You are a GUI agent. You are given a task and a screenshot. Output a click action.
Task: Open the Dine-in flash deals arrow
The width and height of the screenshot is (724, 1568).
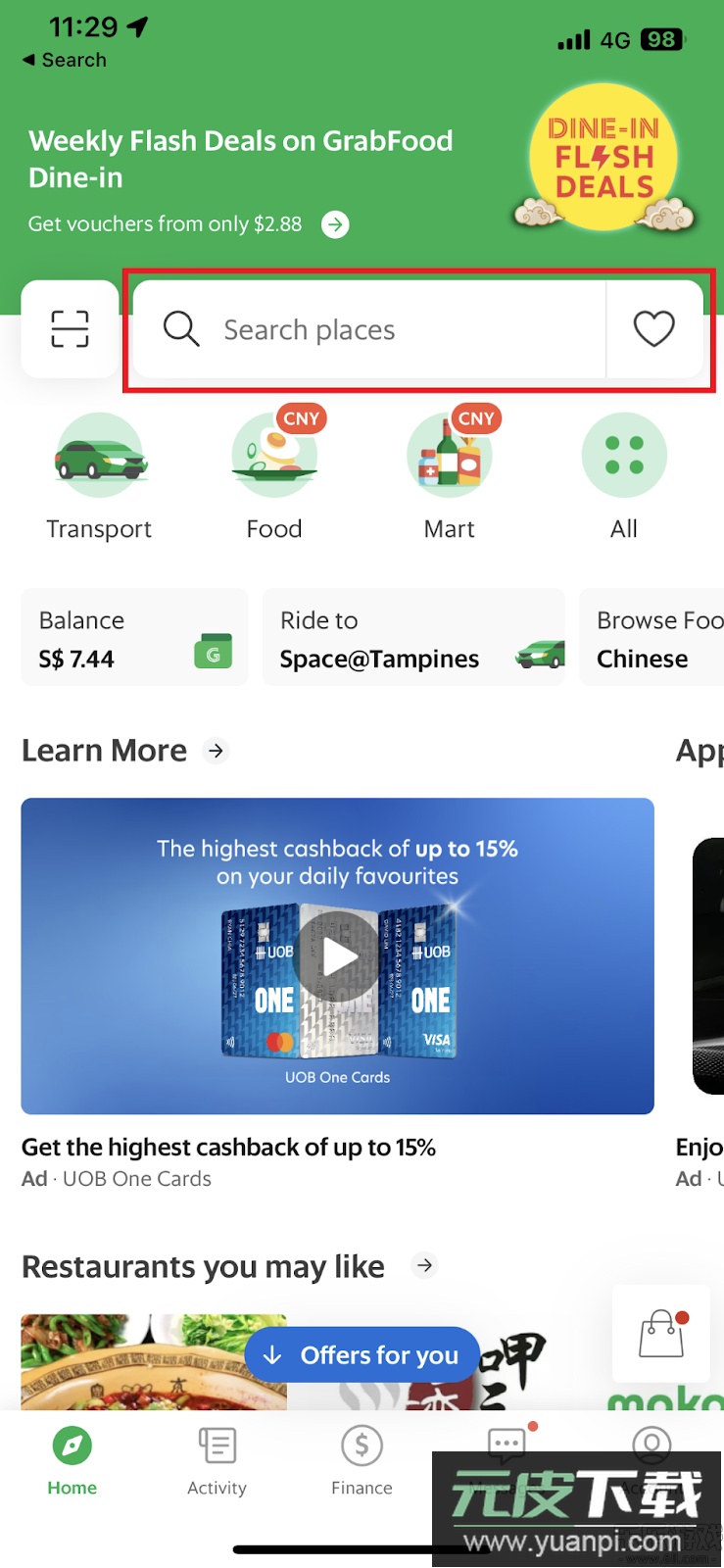pos(335,224)
